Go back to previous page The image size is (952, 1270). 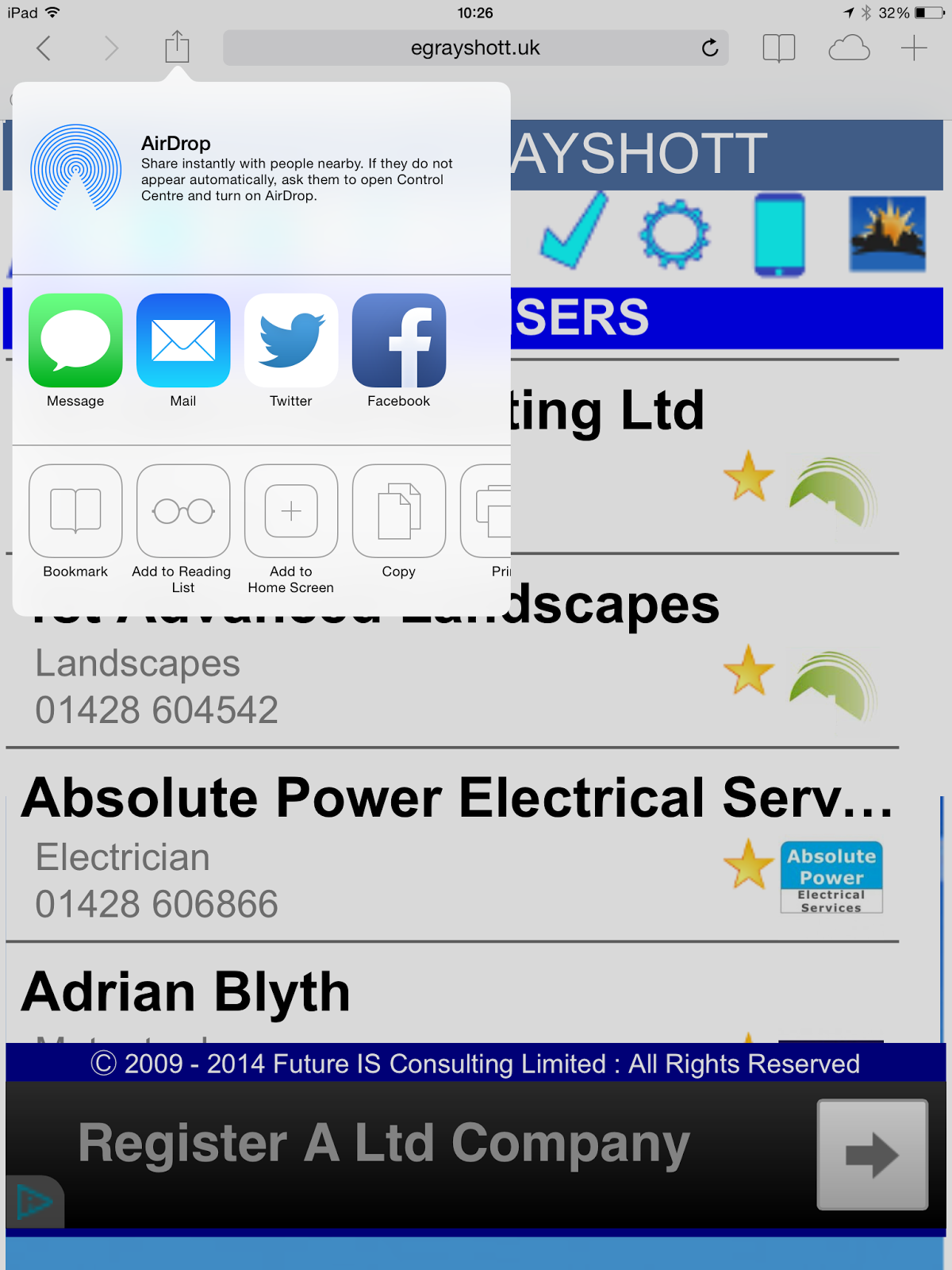coord(44,48)
